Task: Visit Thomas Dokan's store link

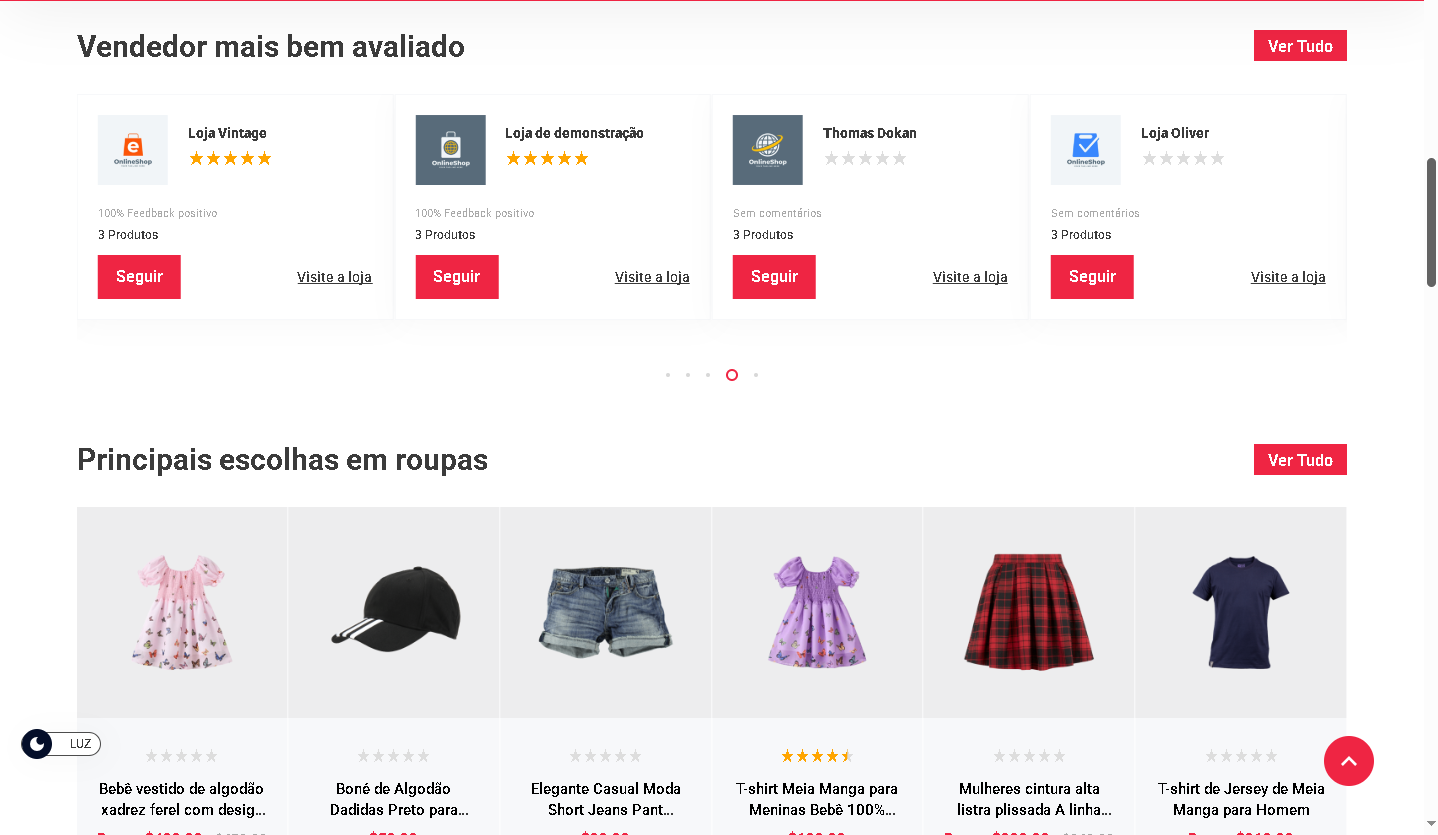Action: pos(970,277)
